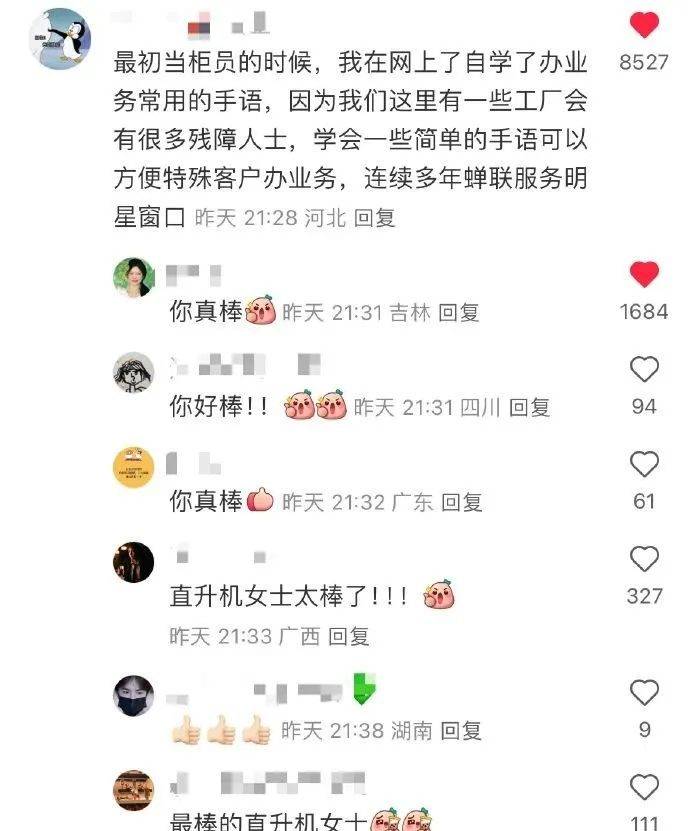Viewport: 690px width, 831px height.
Task: Reply to the 你真棒 comment from 吉林
Action: [x=460, y=312]
